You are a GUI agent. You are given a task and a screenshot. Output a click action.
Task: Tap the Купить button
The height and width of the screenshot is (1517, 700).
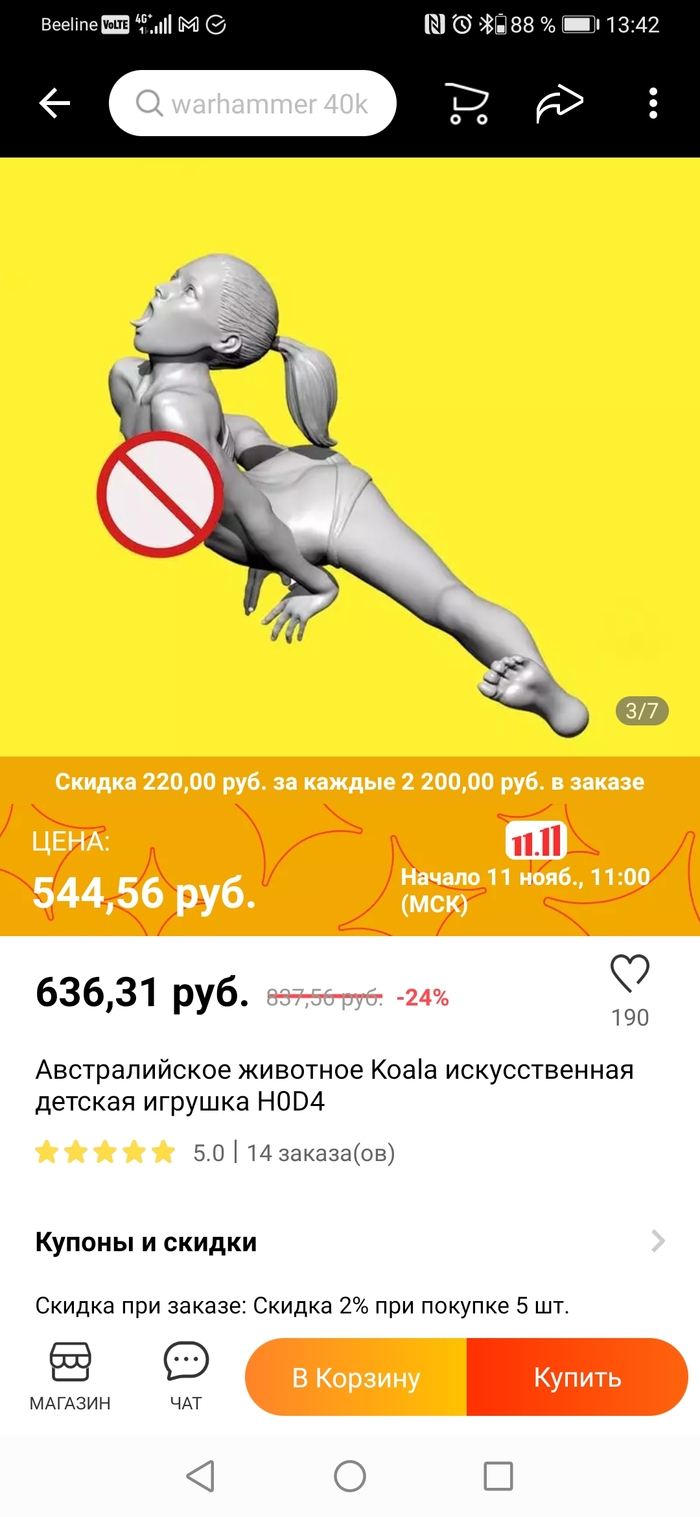[x=577, y=1377]
